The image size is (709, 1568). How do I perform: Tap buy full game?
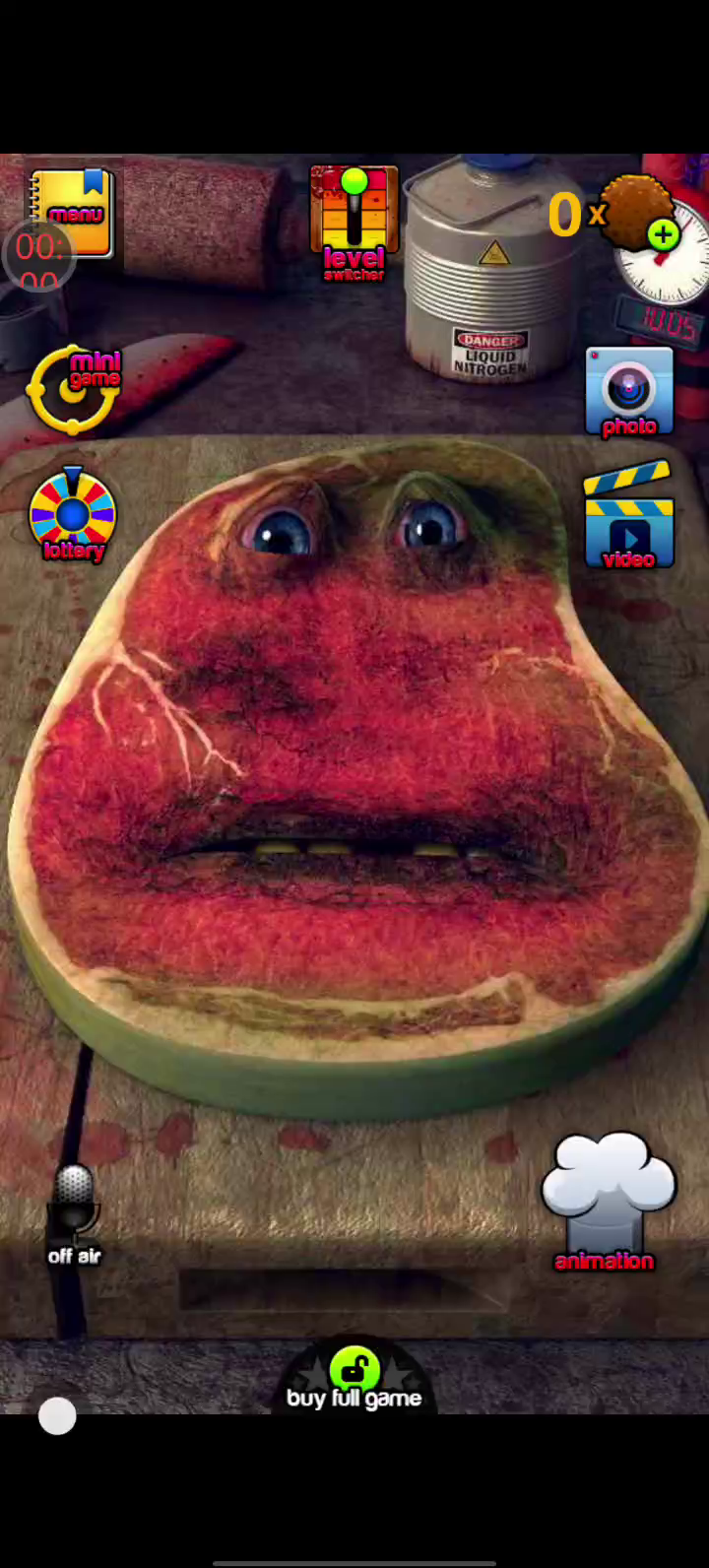[354, 1380]
